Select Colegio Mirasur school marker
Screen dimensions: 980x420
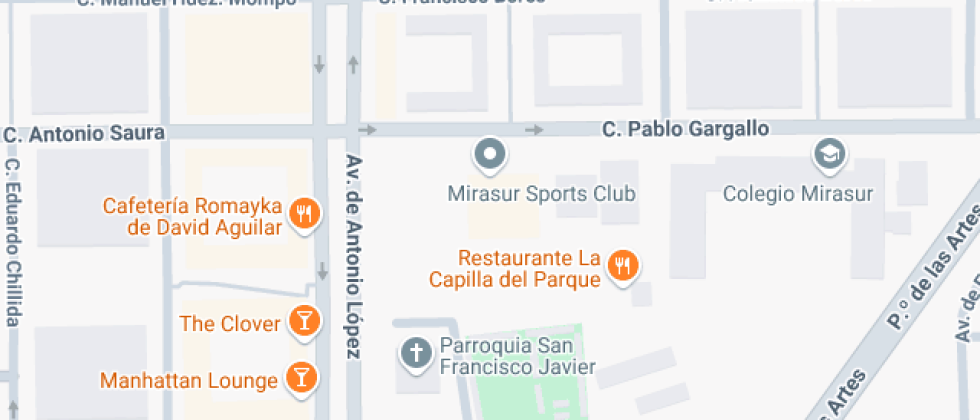coord(829,155)
